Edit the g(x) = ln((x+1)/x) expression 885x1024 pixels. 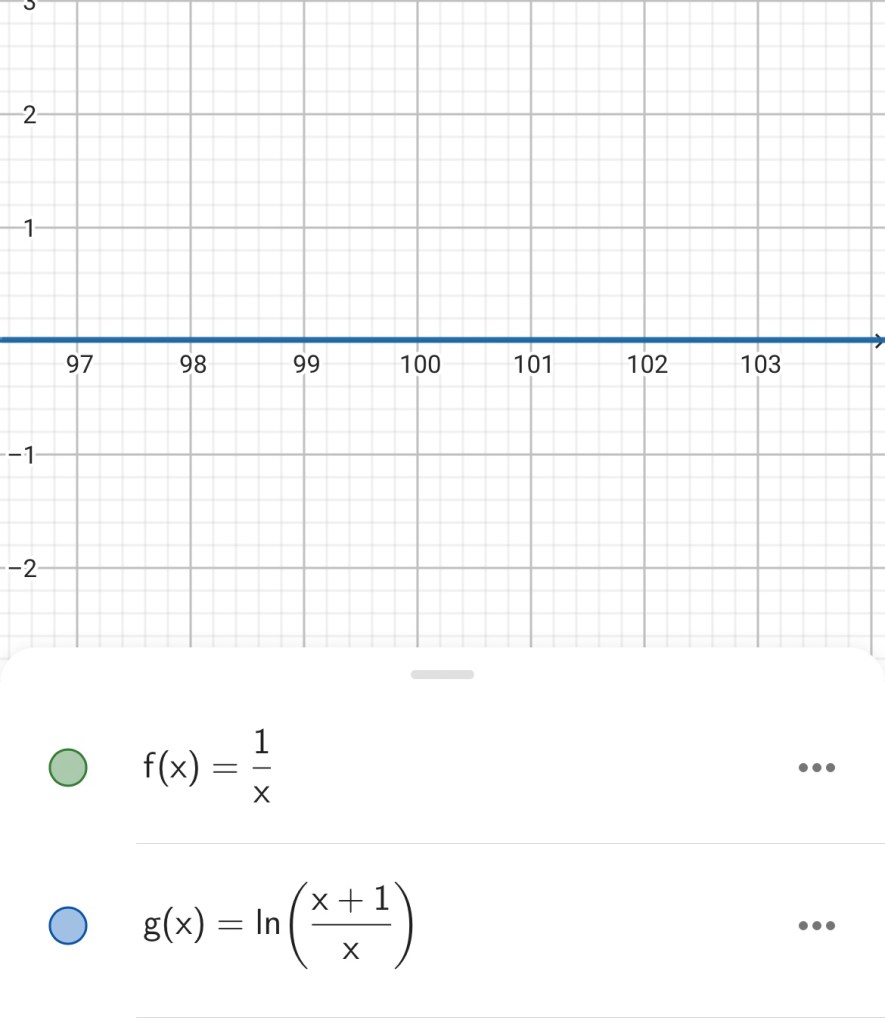click(x=280, y=926)
